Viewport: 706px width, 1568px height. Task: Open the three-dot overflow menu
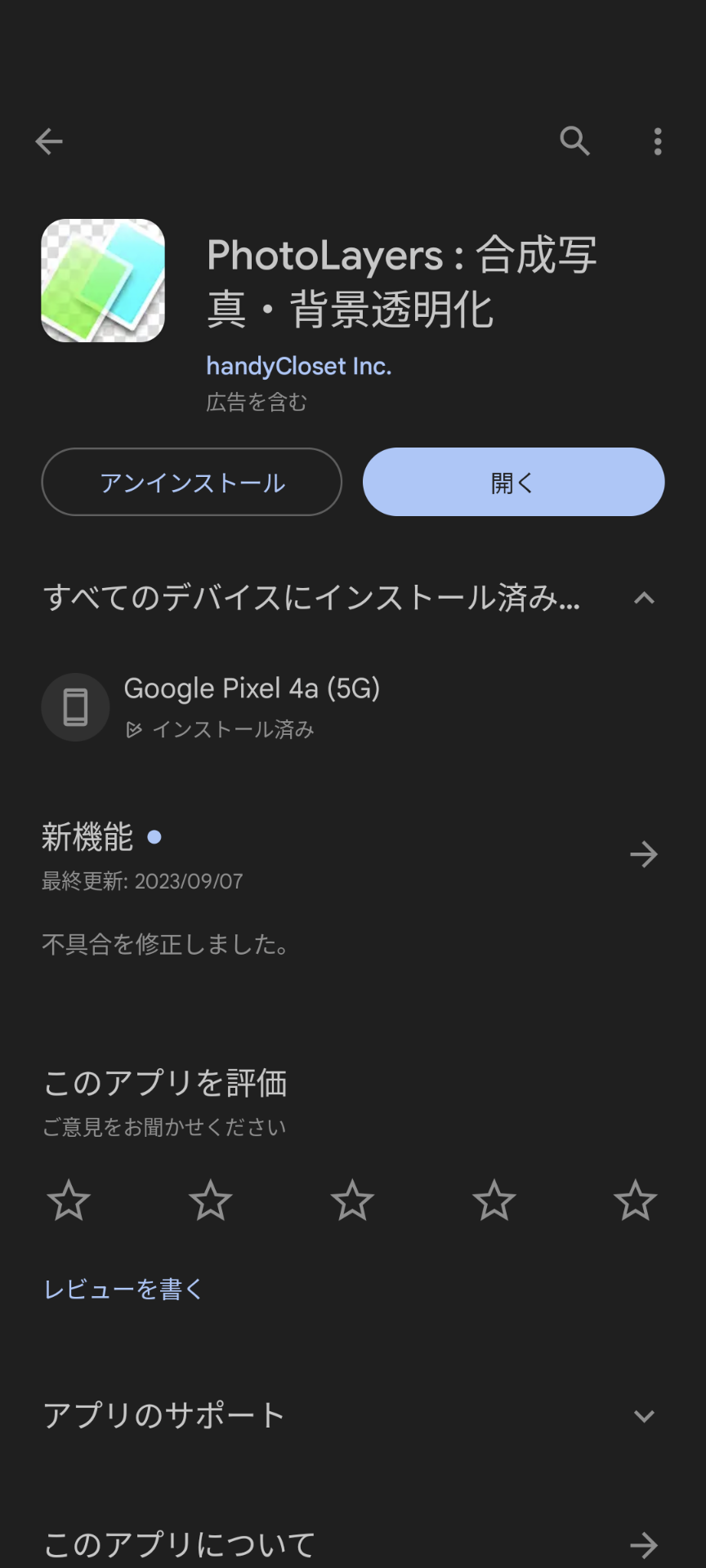click(x=658, y=141)
